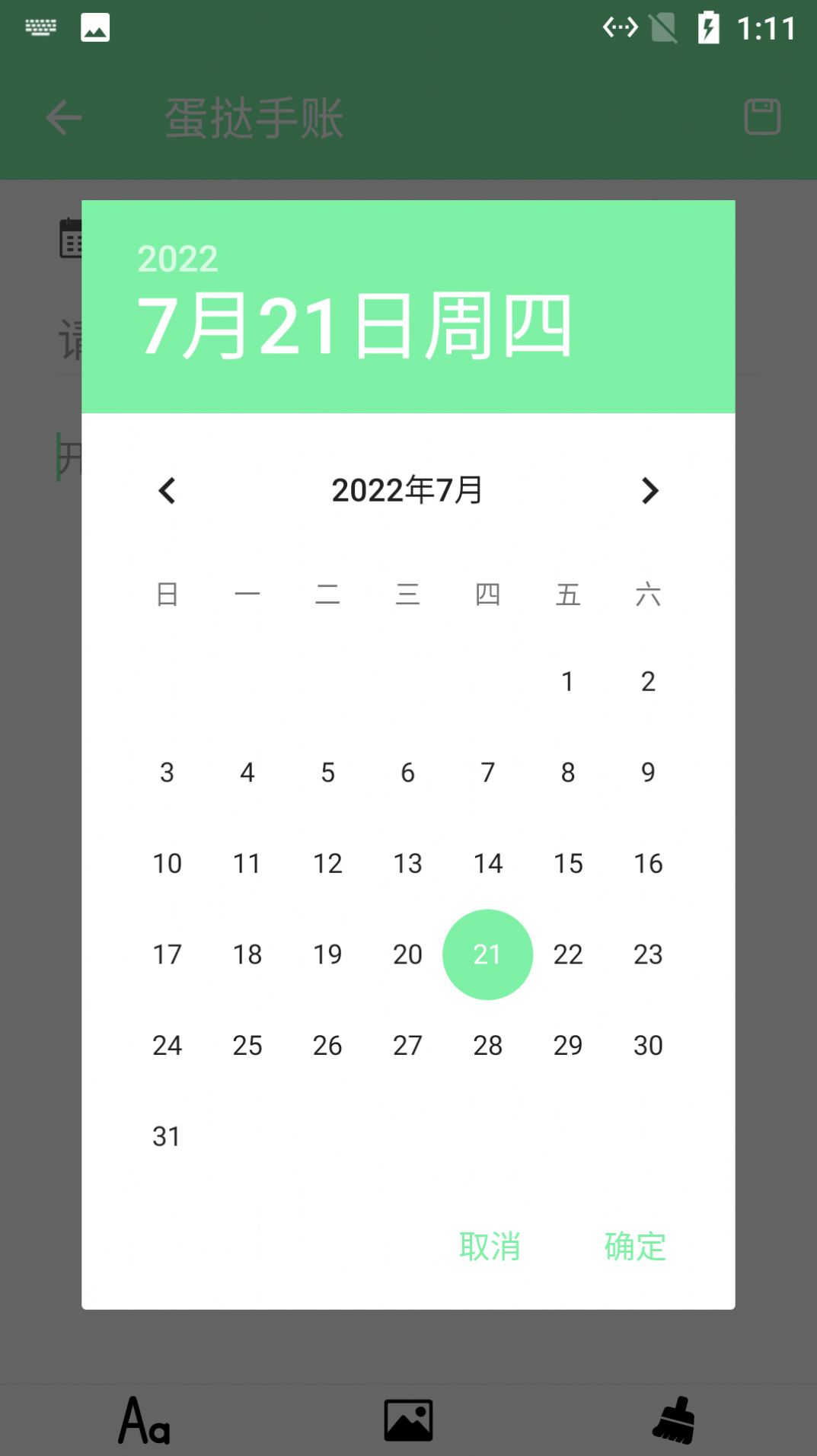817x1456 pixels.
Task: Tap 取消 to cancel date selection
Action: (x=490, y=1247)
